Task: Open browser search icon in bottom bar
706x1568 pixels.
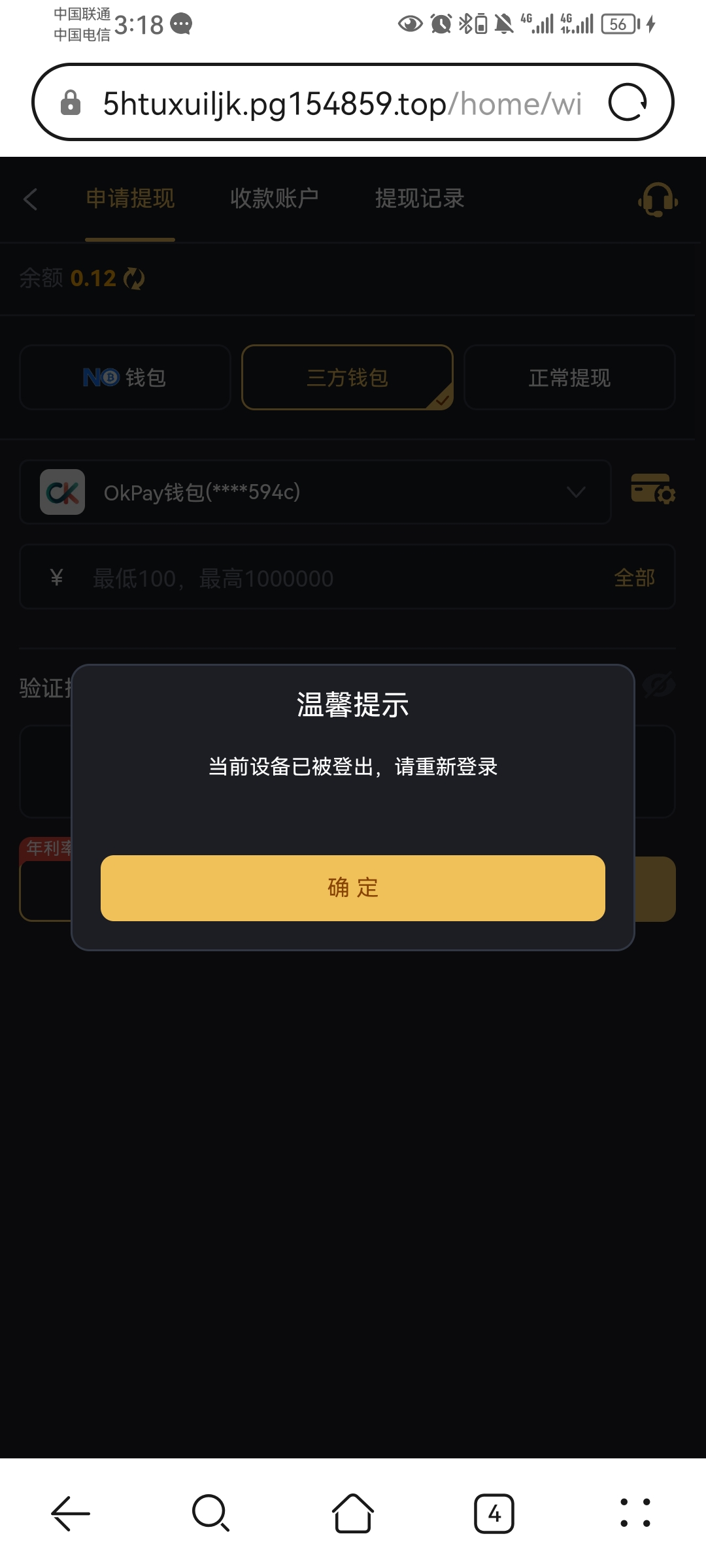Action: tap(210, 1513)
